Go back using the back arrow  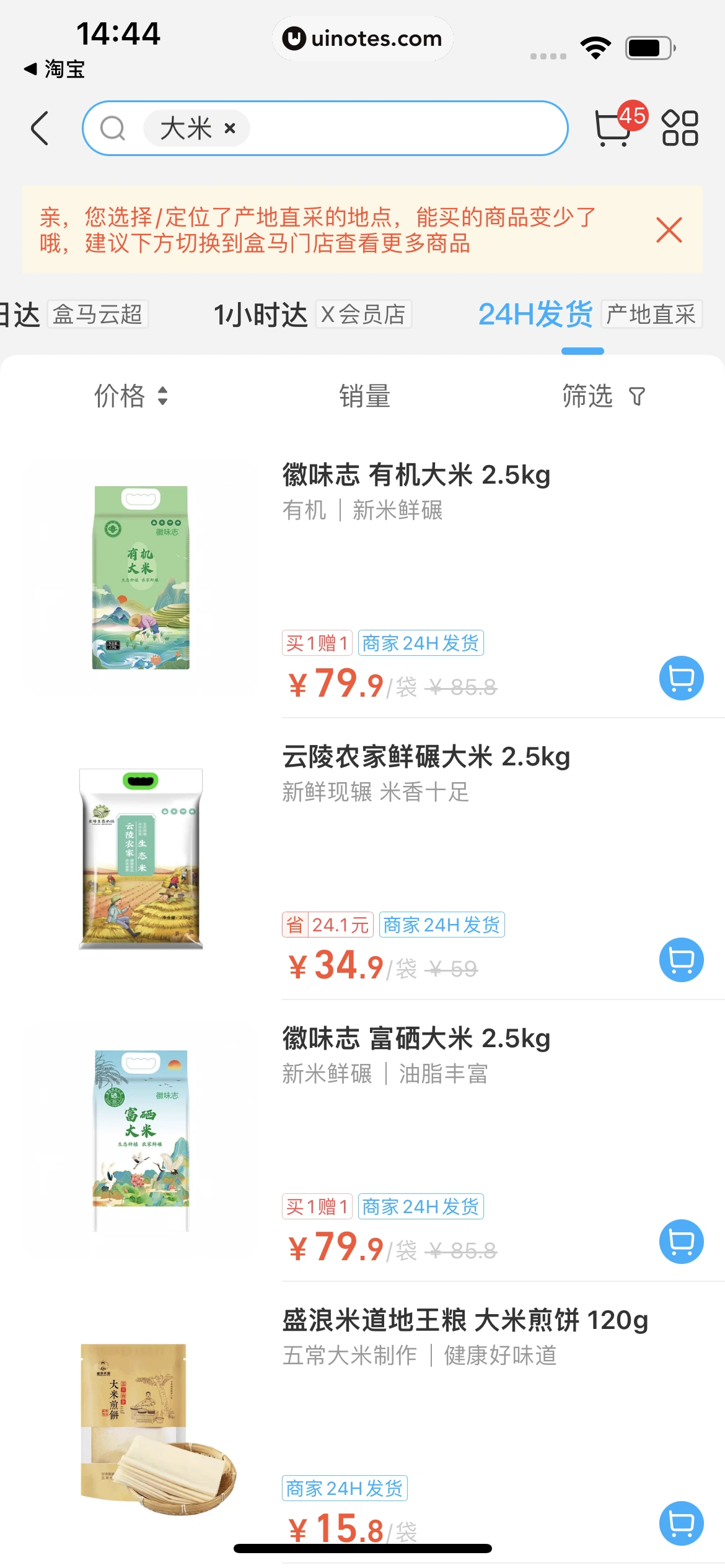tap(40, 128)
